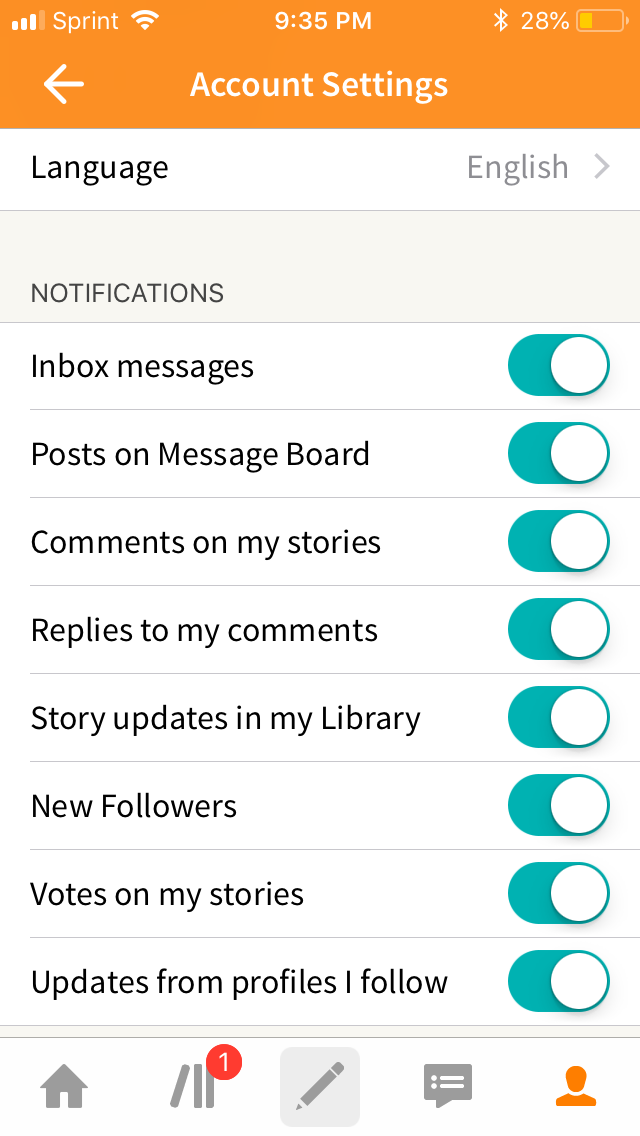Disable Updates from profiles I follow

coord(558,981)
